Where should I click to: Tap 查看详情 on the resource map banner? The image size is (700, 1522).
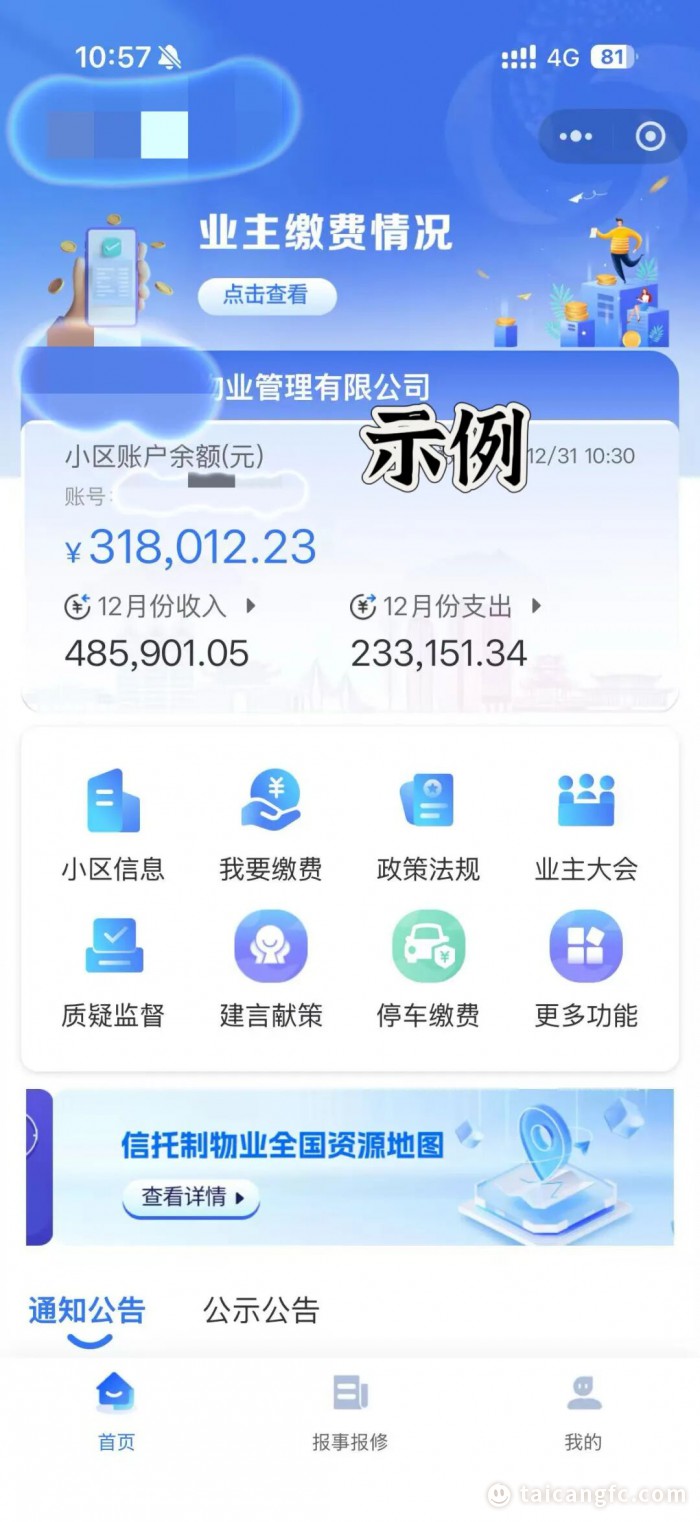190,1197
